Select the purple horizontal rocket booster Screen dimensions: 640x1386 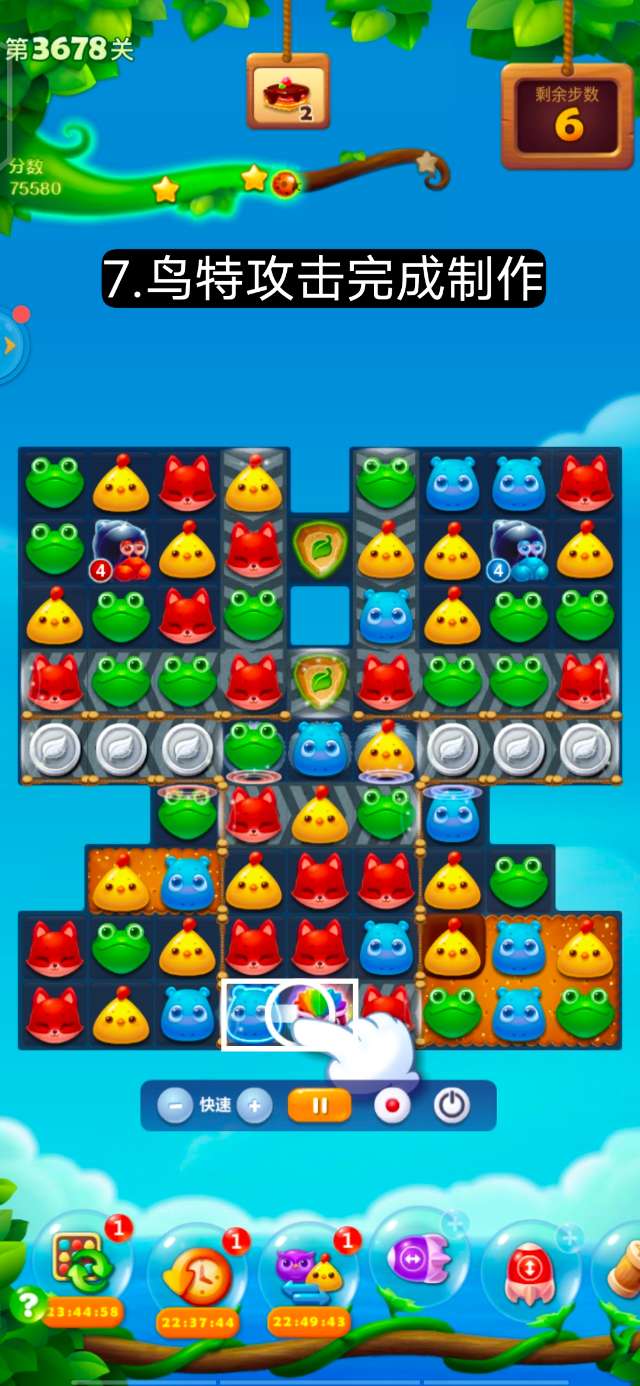pos(418,1260)
